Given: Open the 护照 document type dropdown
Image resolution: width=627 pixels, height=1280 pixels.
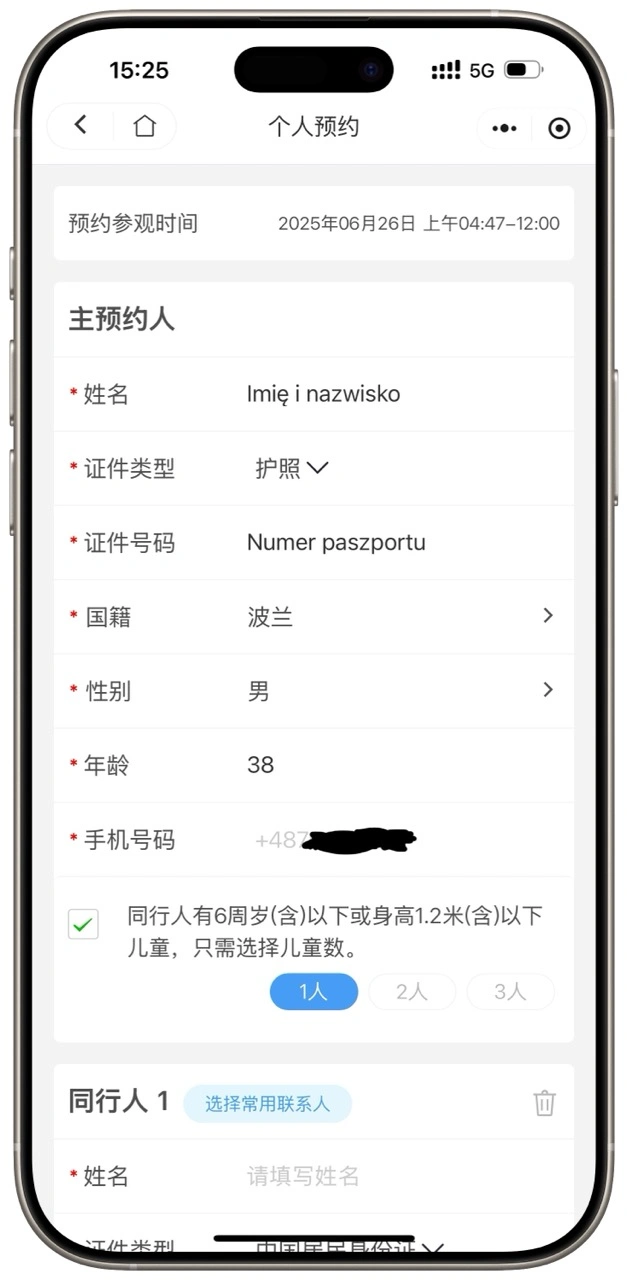Looking at the screenshot, I should (x=291, y=468).
